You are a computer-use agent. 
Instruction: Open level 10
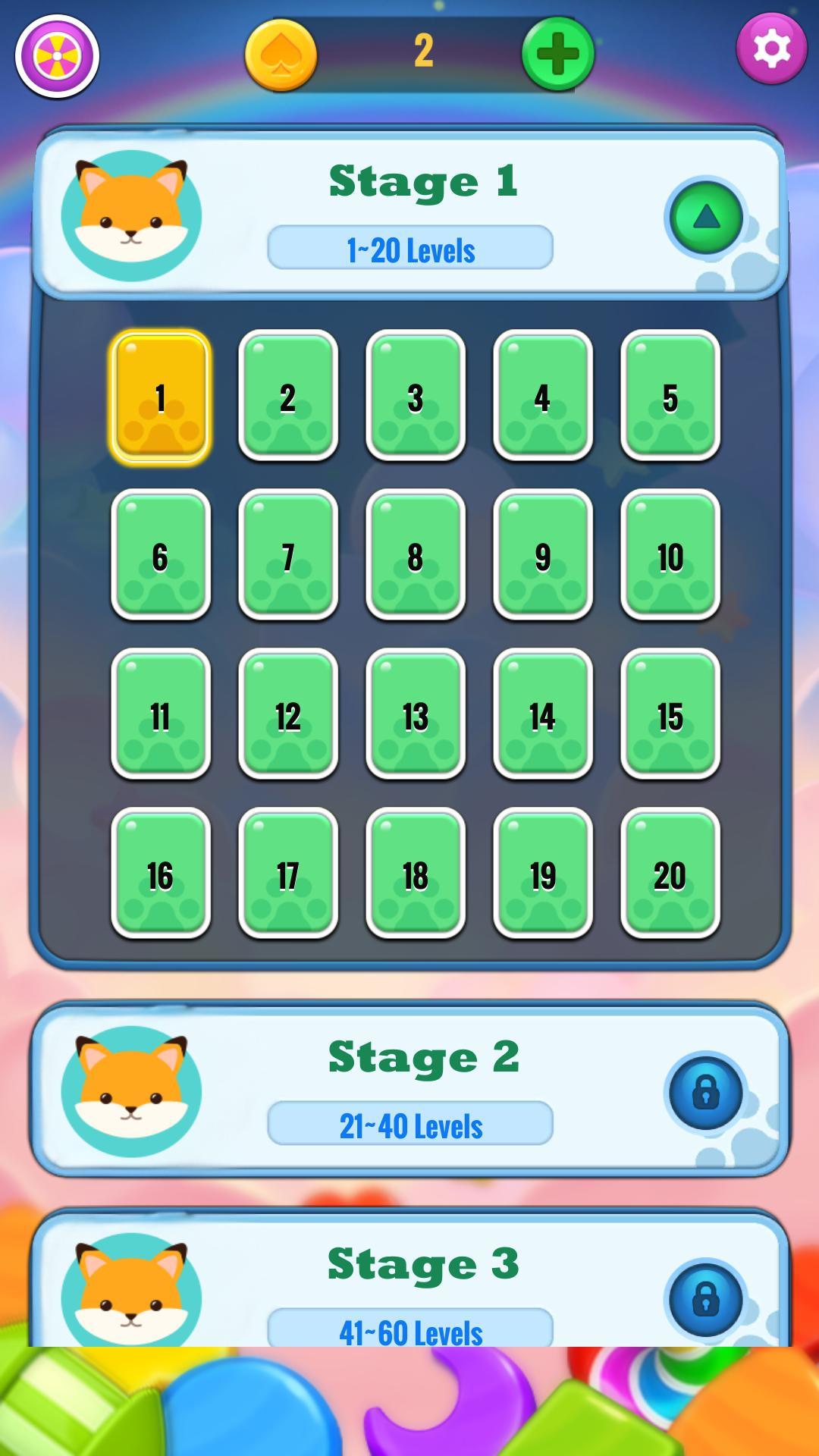670,555
